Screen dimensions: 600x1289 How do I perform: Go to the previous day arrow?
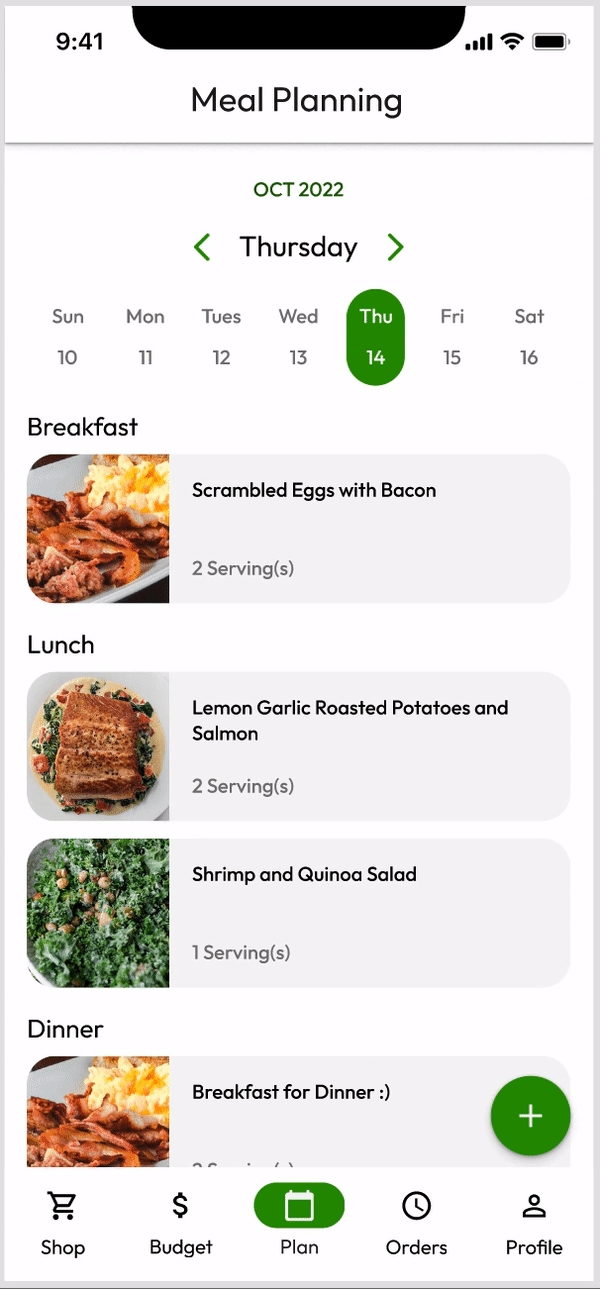tap(202, 247)
